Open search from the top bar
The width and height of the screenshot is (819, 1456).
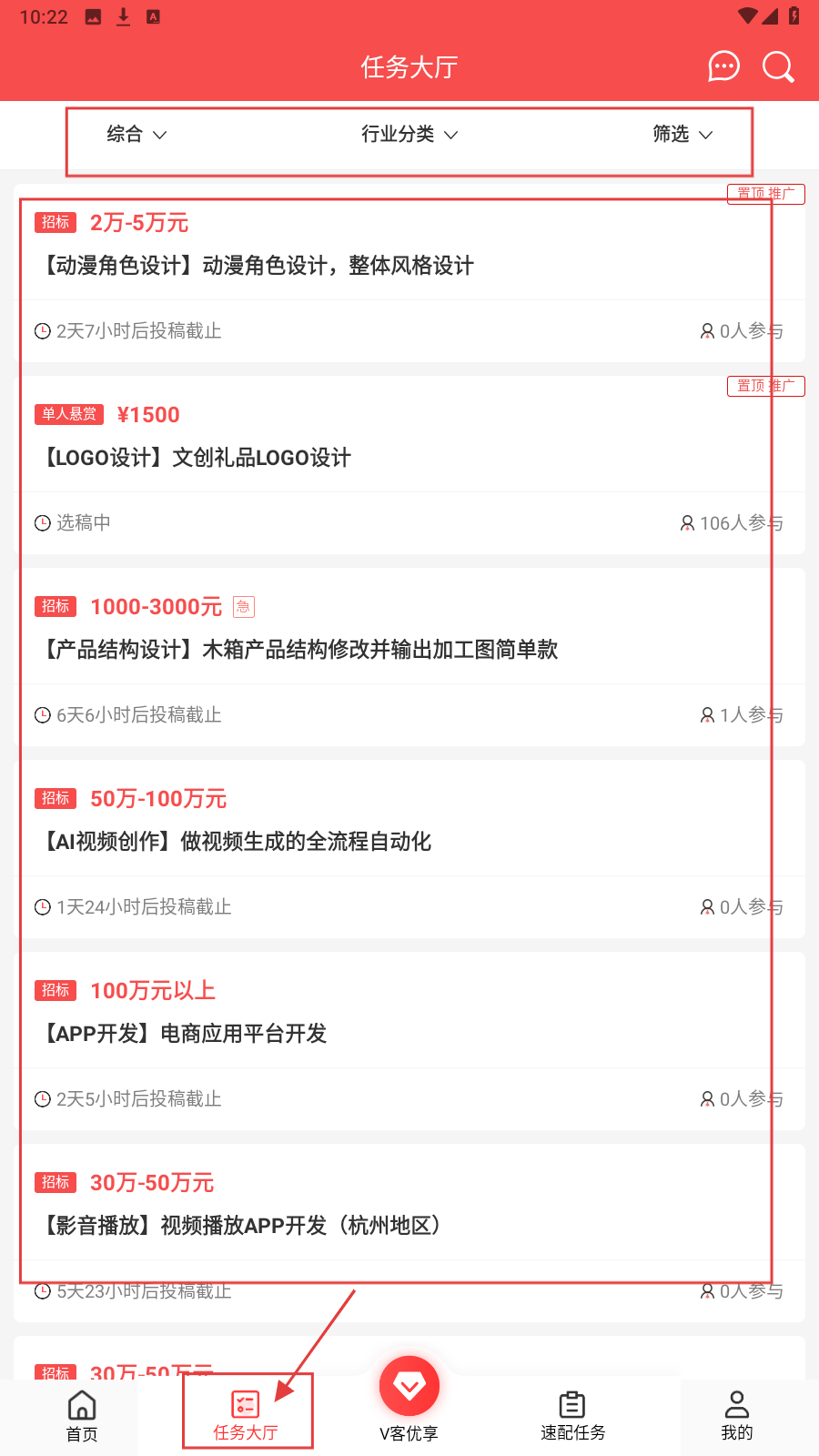pyautogui.click(x=778, y=66)
